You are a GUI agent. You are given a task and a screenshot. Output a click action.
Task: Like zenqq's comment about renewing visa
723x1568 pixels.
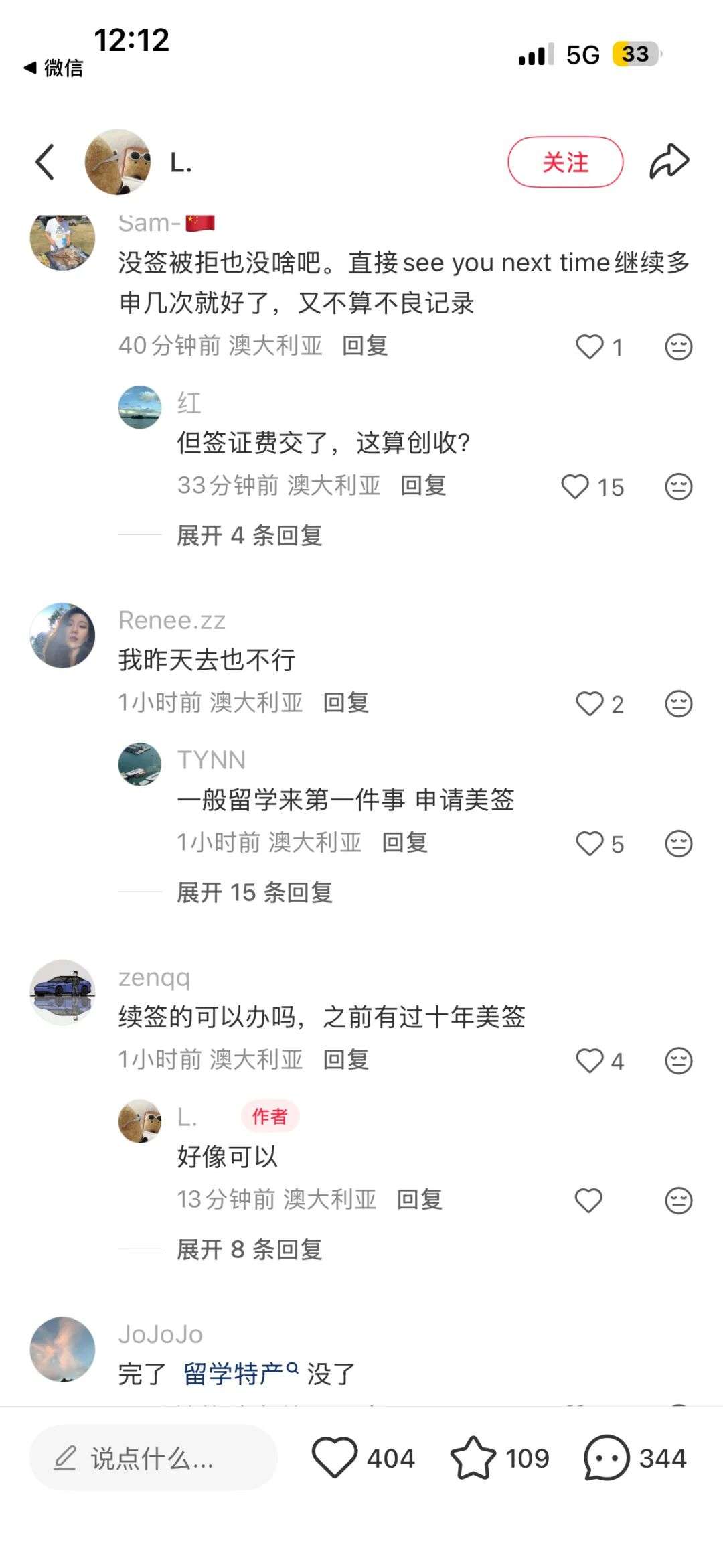pyautogui.click(x=590, y=1061)
